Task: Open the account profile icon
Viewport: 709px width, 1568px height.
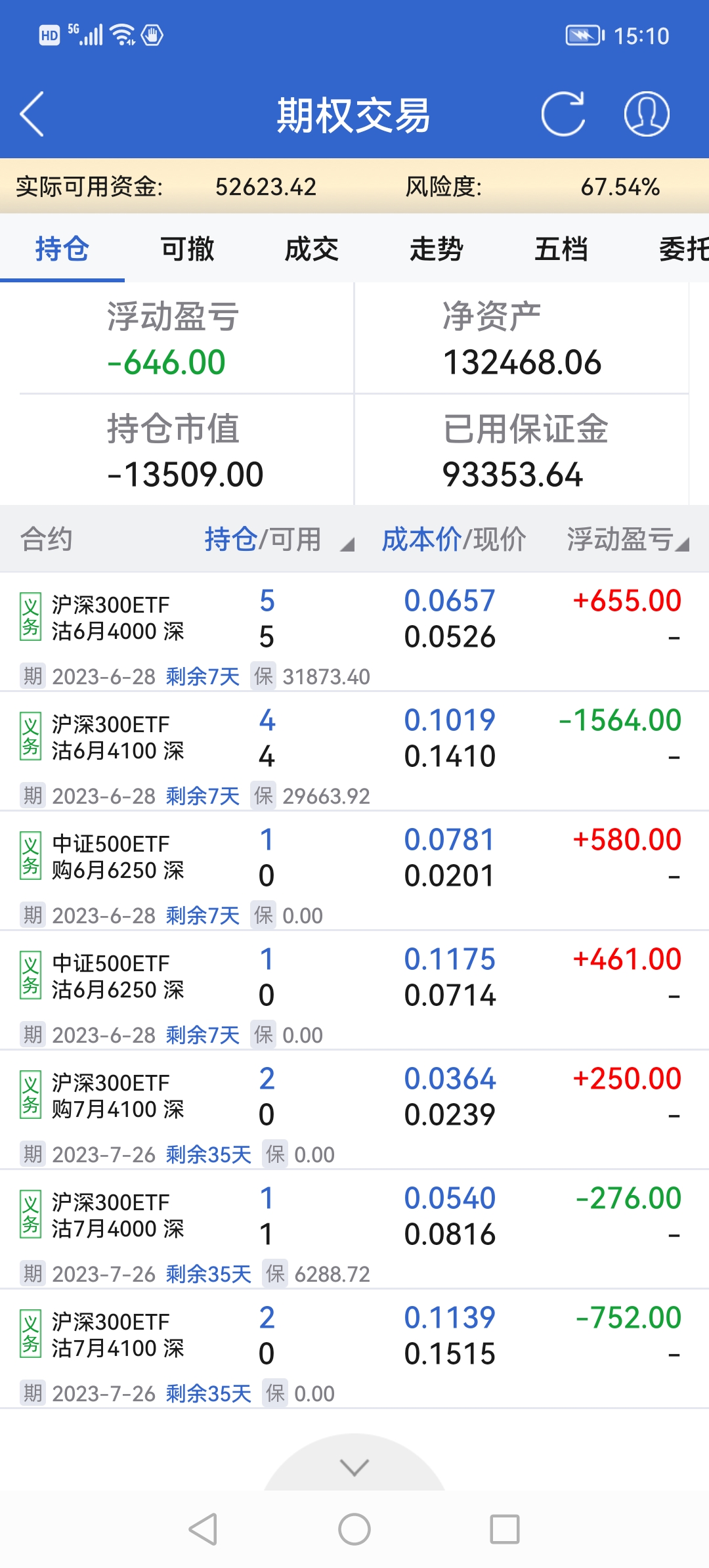Action: [647, 114]
